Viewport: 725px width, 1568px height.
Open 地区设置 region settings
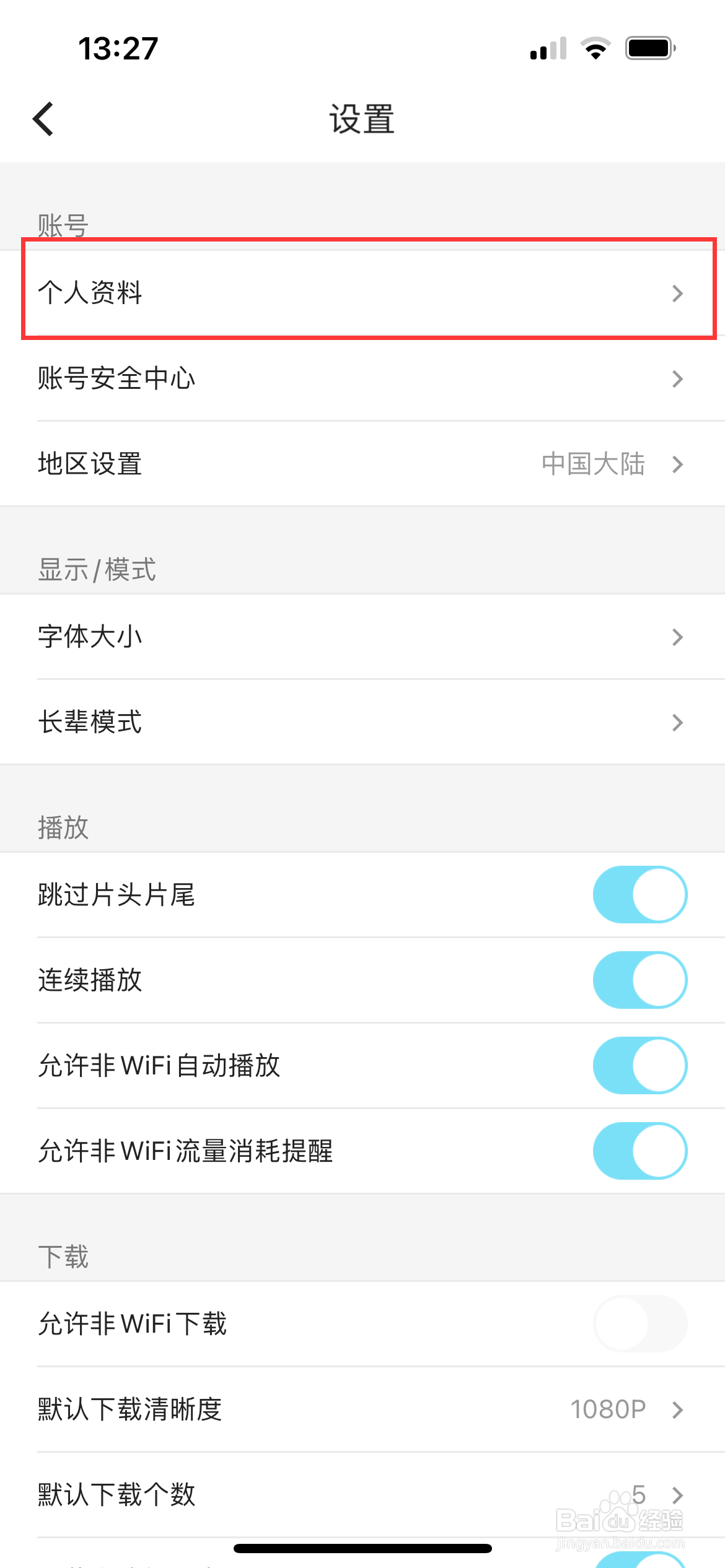pos(362,464)
